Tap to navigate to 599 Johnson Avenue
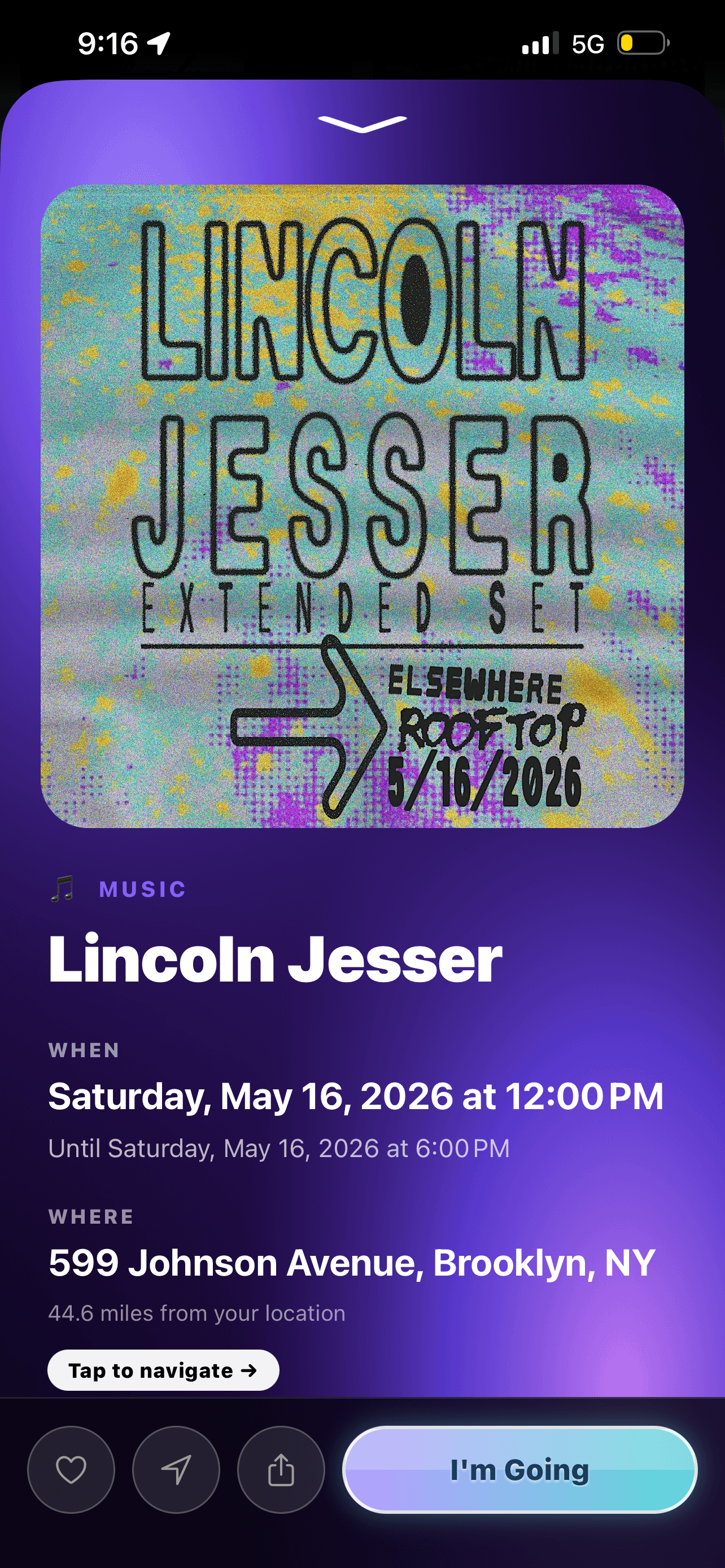 point(163,1370)
